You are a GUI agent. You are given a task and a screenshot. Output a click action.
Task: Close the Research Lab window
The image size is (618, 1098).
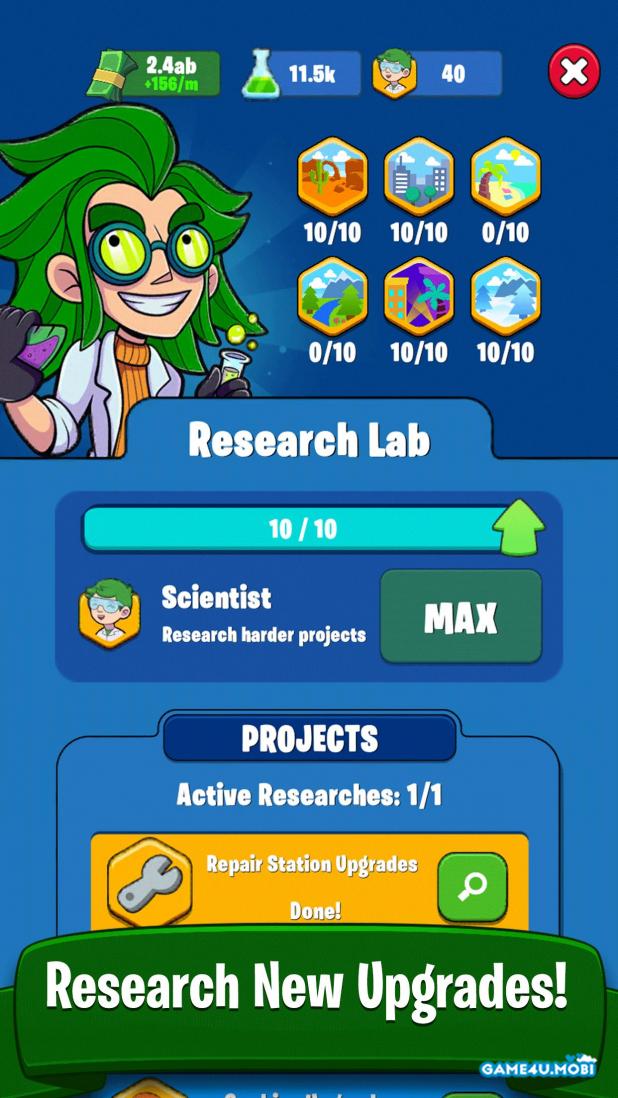(x=574, y=72)
